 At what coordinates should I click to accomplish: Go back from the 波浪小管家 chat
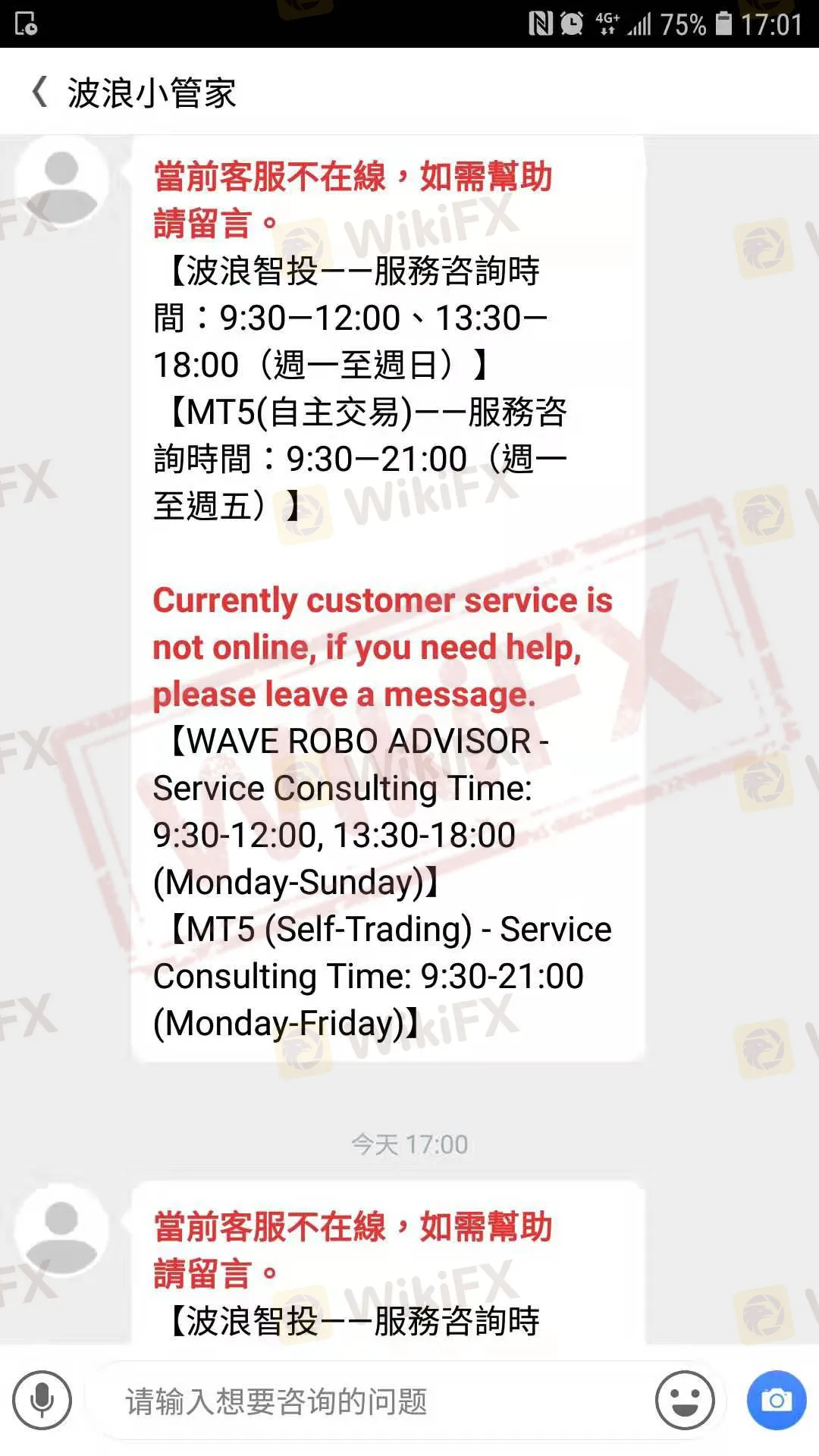[x=39, y=93]
